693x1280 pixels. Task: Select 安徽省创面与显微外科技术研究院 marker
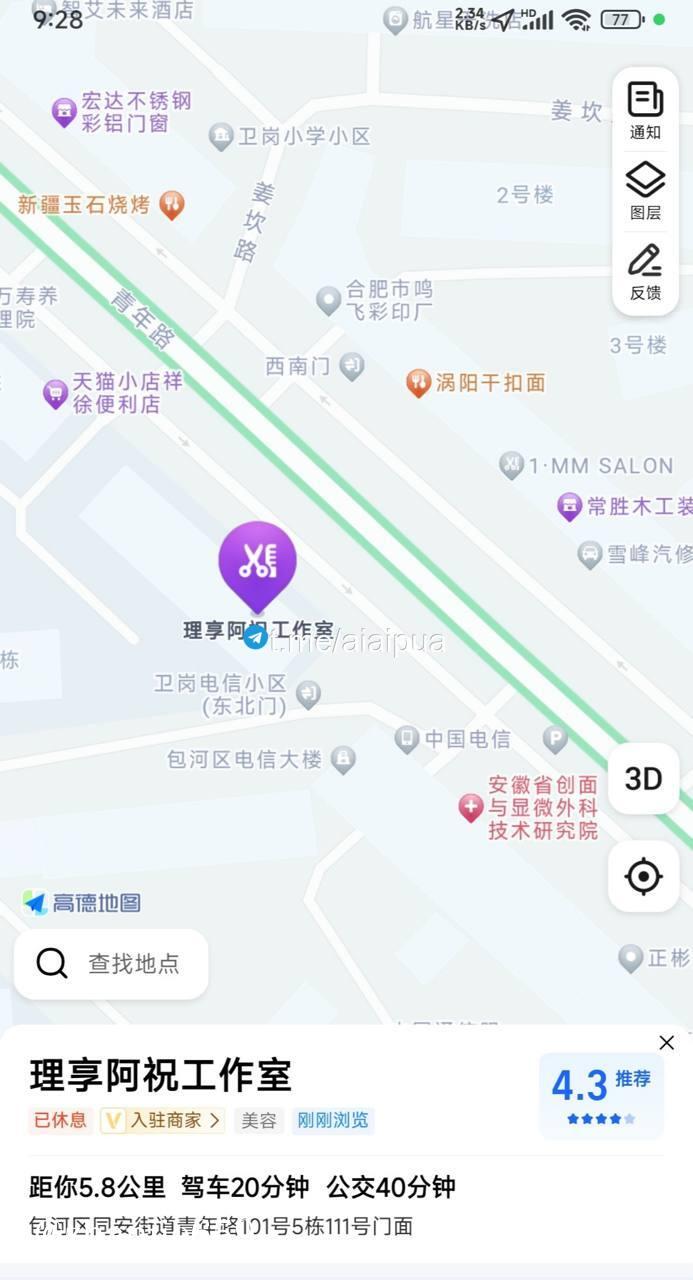click(471, 808)
